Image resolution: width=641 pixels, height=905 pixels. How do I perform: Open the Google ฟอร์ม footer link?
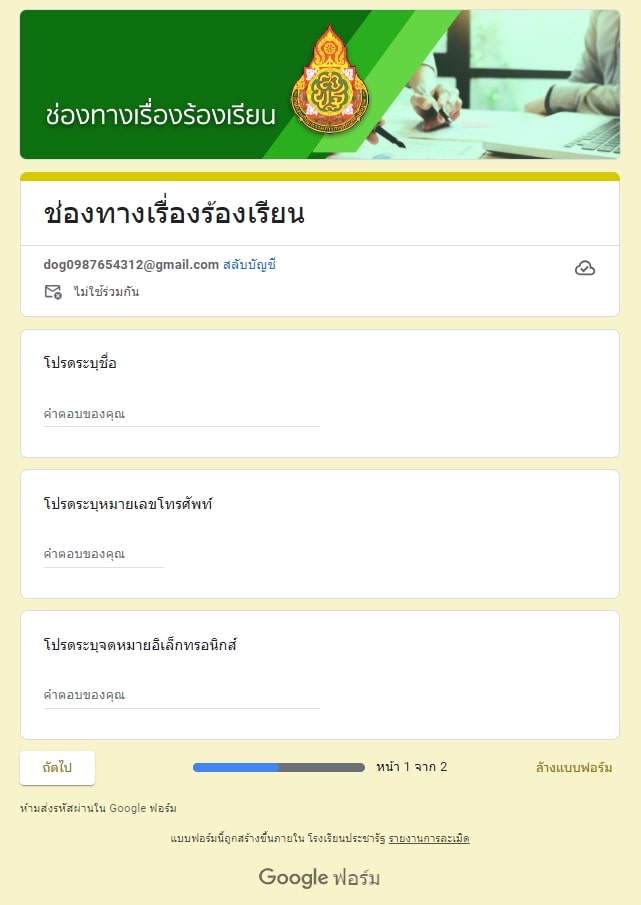(319, 878)
